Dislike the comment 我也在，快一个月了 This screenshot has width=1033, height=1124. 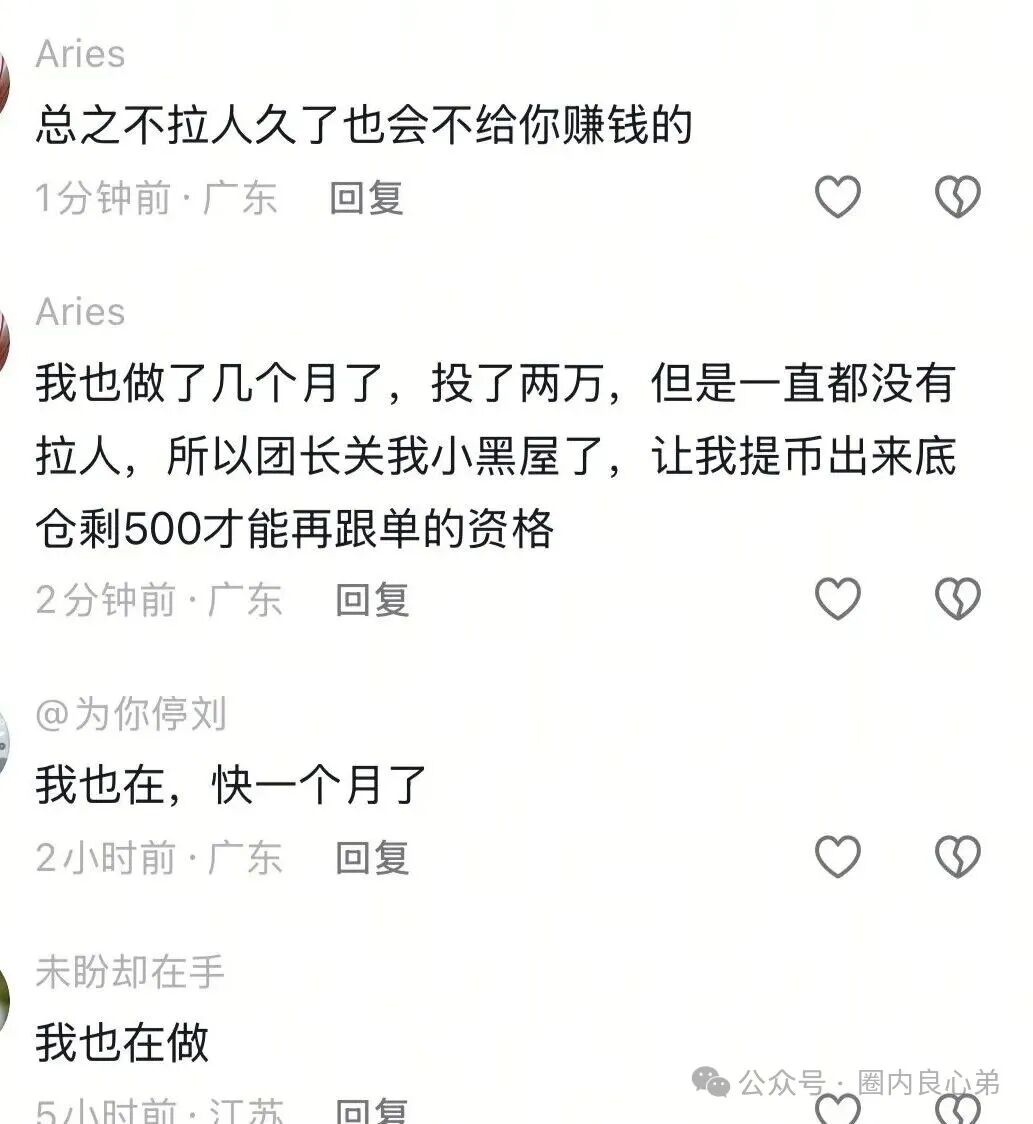tap(957, 857)
